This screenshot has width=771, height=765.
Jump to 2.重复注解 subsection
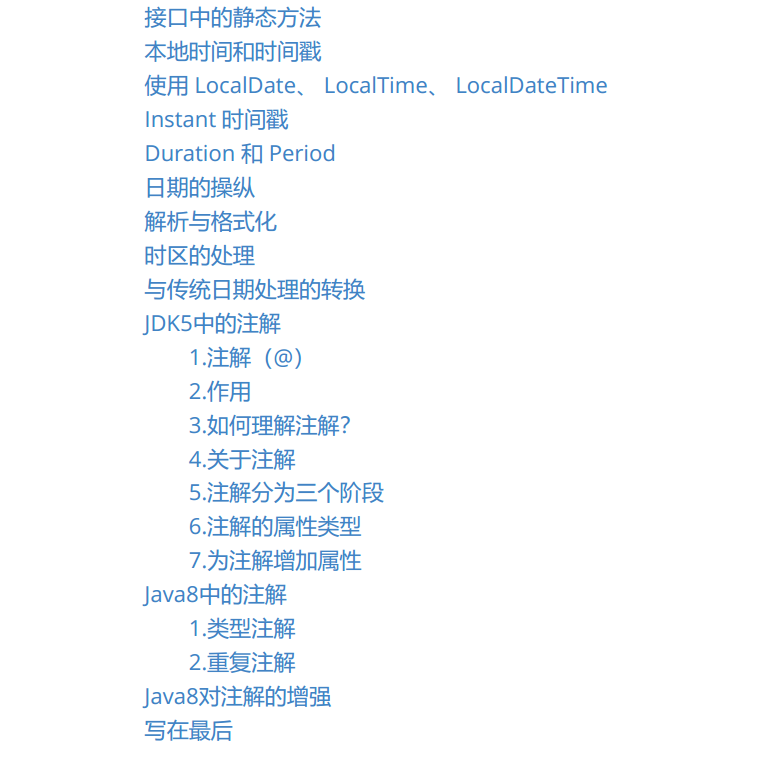click(x=242, y=663)
